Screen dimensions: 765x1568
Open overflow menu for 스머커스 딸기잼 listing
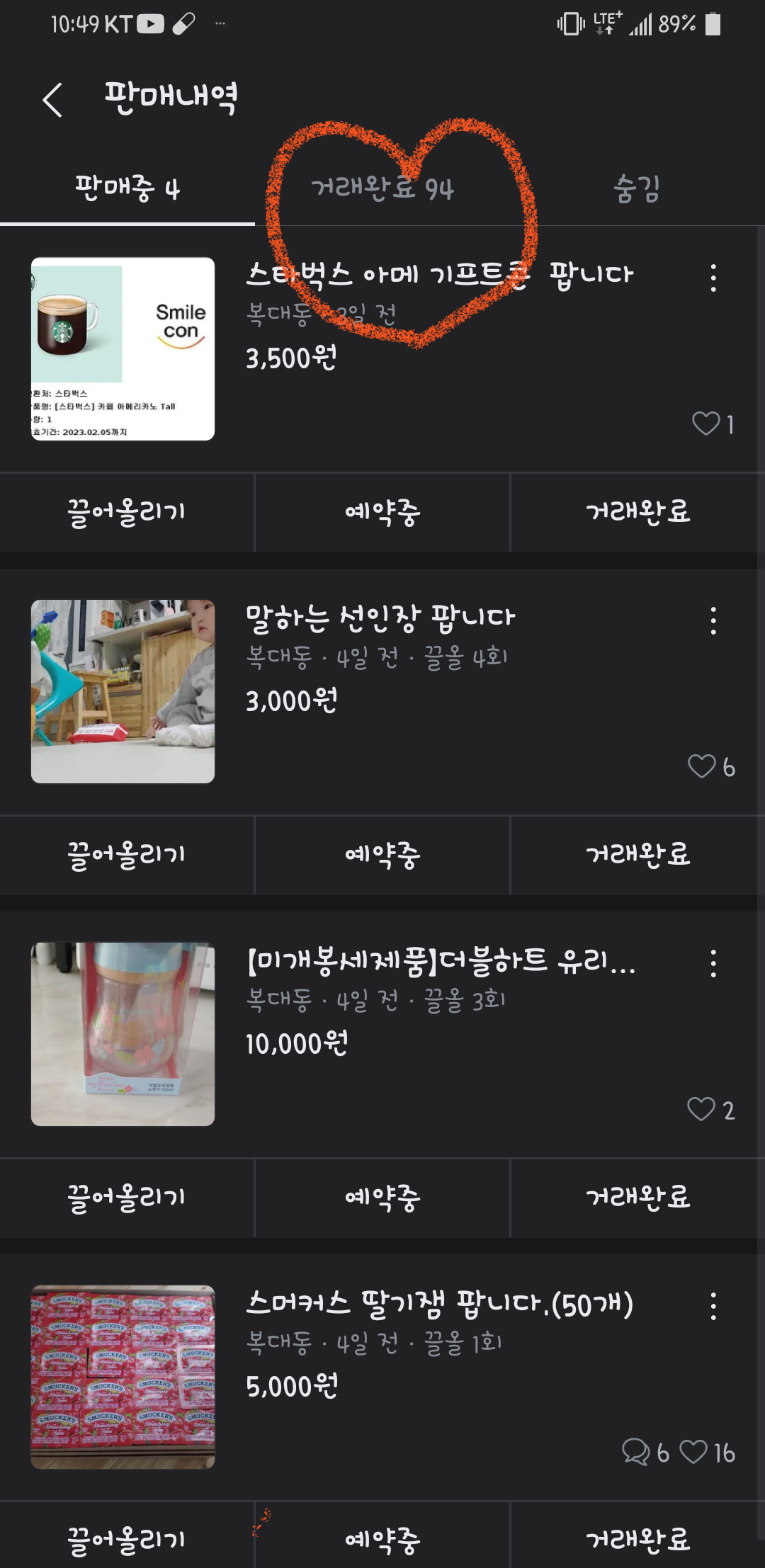(x=713, y=1307)
